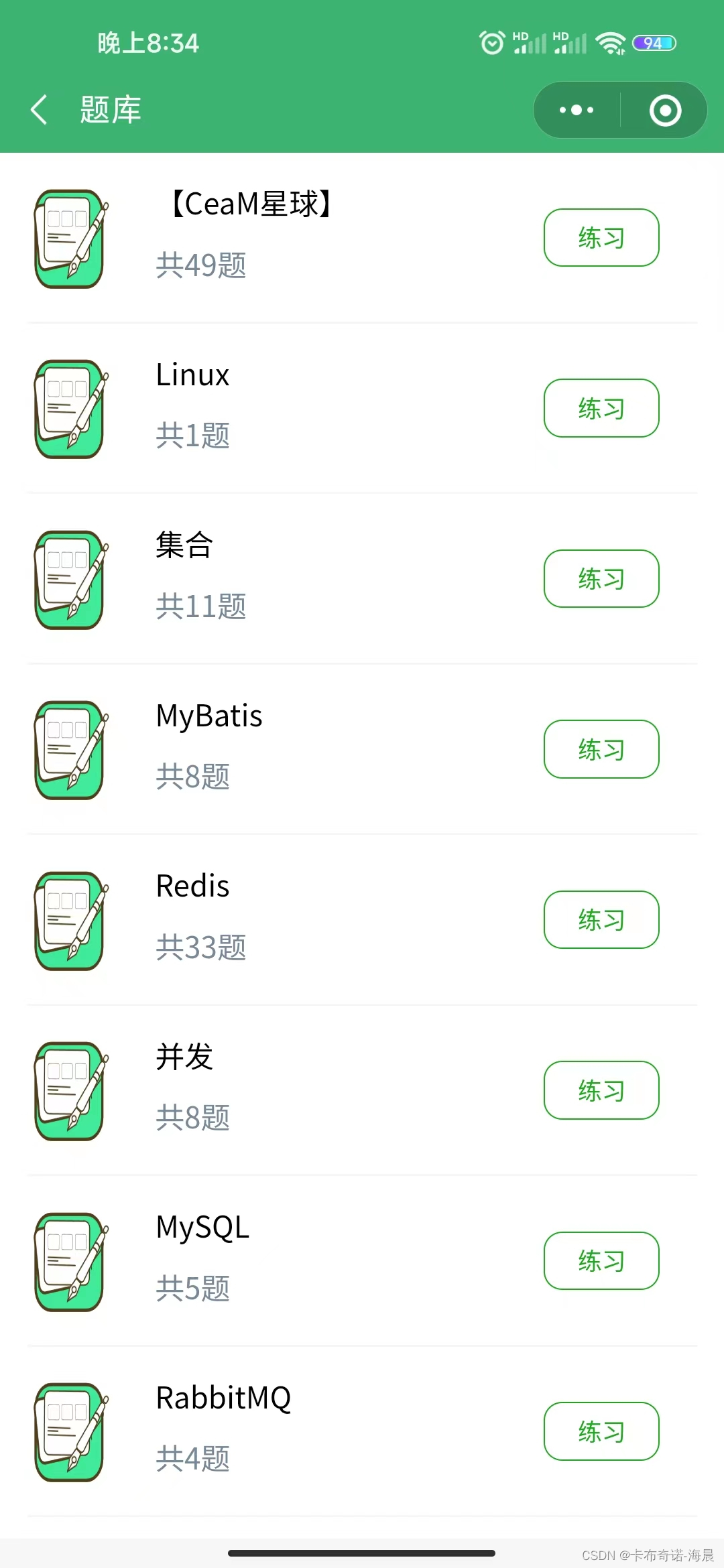724x1568 pixels.
Task: Start 练习 for the Redis question bank
Action: tap(601, 920)
